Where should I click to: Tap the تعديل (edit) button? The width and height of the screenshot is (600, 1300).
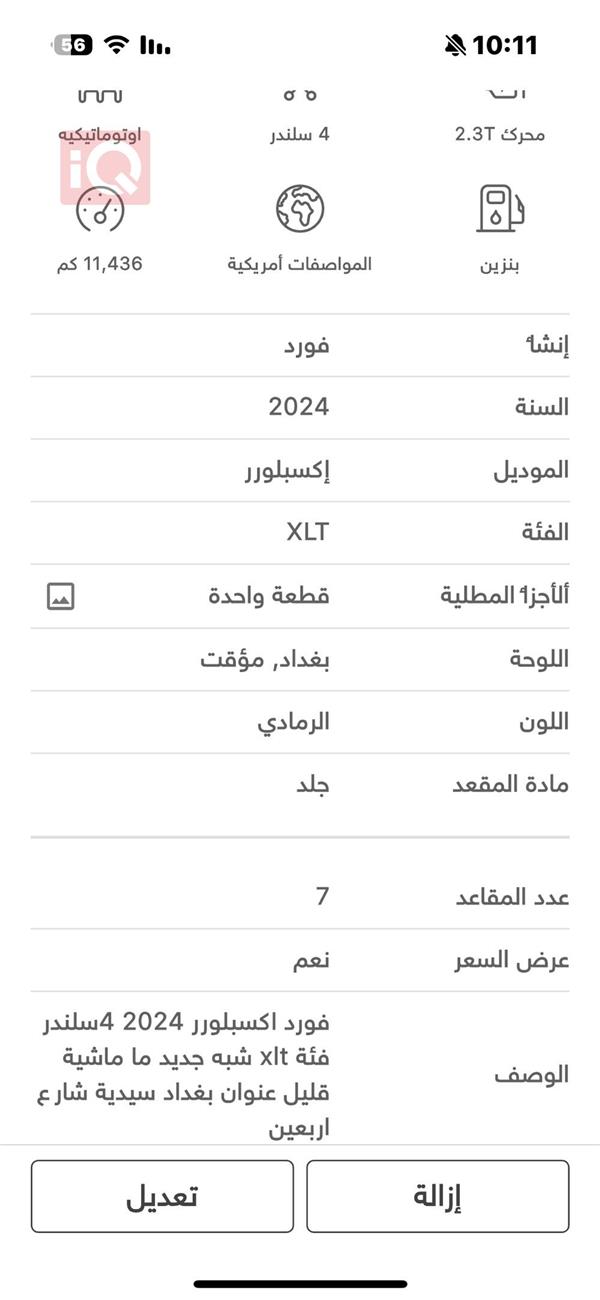(162, 1196)
